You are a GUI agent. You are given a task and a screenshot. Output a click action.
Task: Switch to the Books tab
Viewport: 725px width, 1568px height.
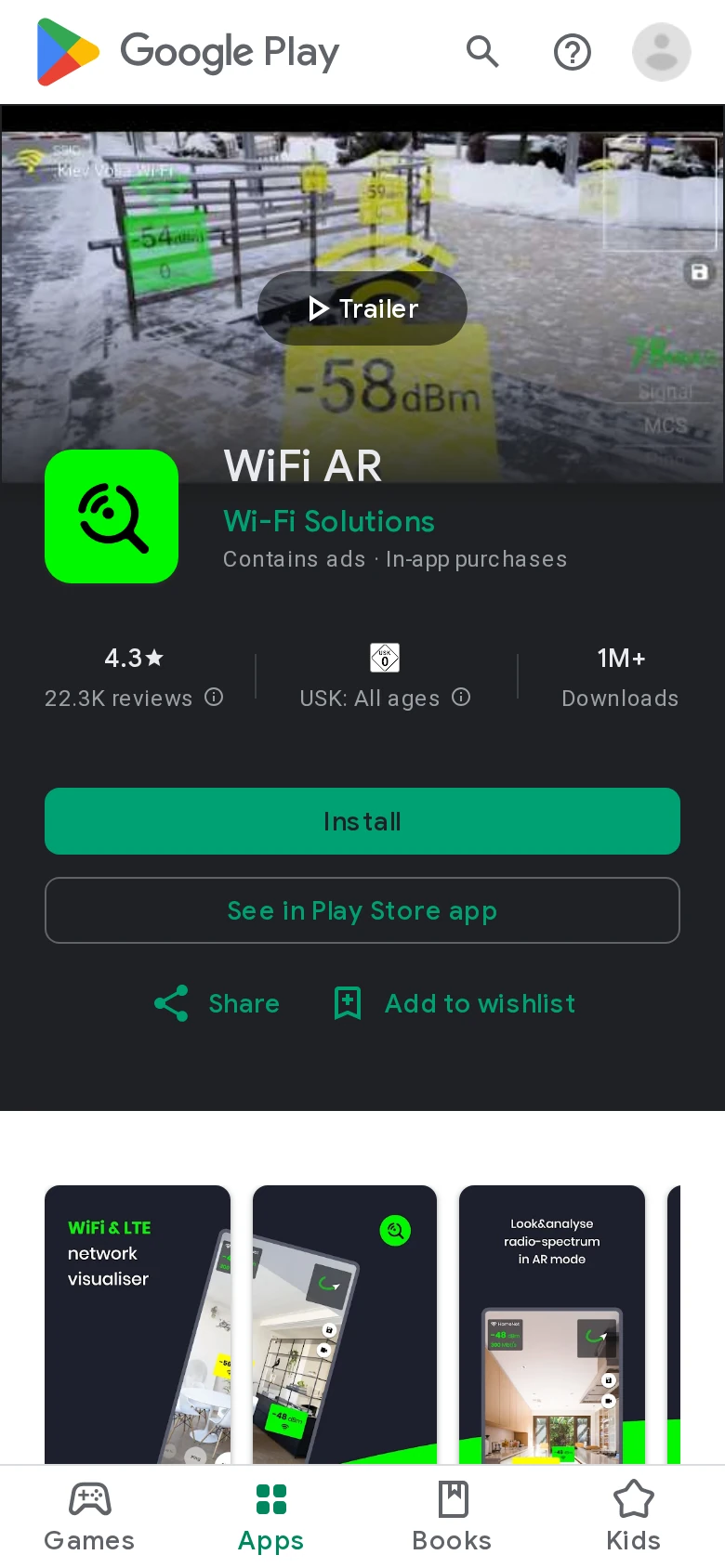pos(453,1517)
